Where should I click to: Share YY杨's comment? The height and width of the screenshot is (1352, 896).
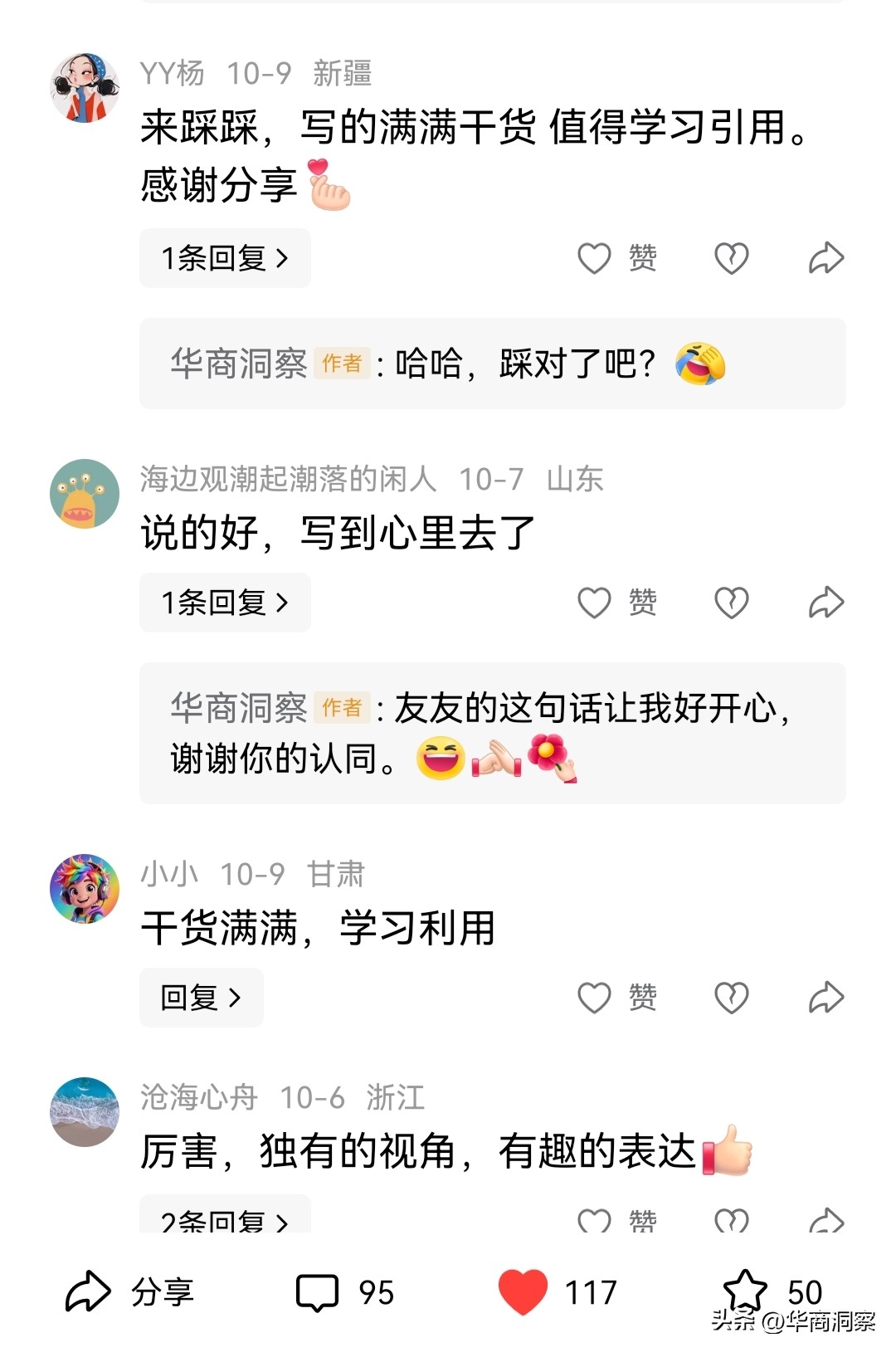click(826, 258)
